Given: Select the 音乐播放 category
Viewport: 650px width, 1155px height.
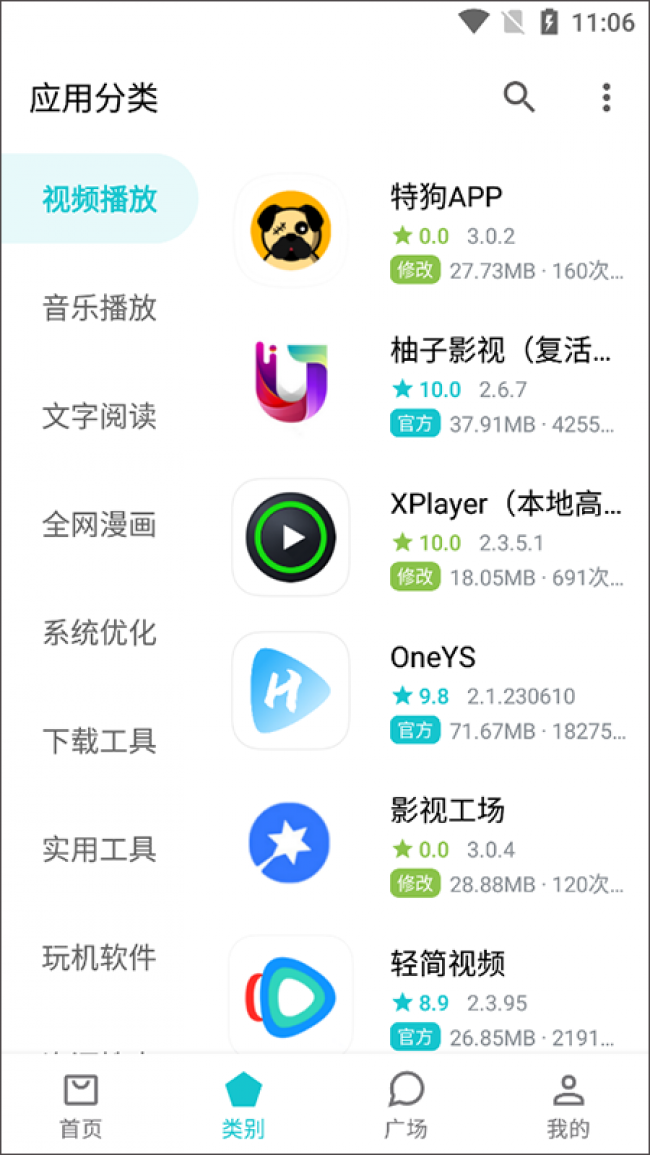Looking at the screenshot, I should 99,307.
